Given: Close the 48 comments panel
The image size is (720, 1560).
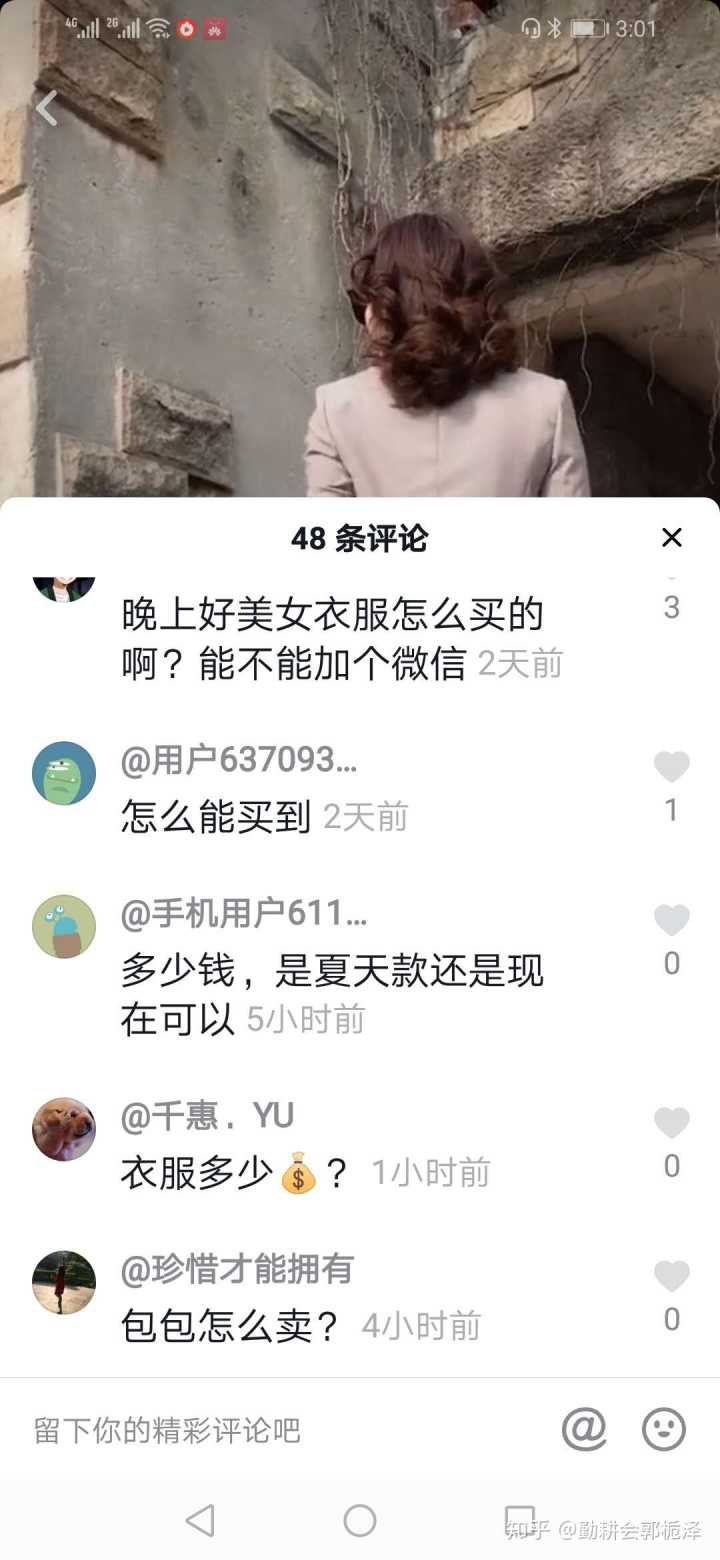Looking at the screenshot, I should (x=671, y=538).
